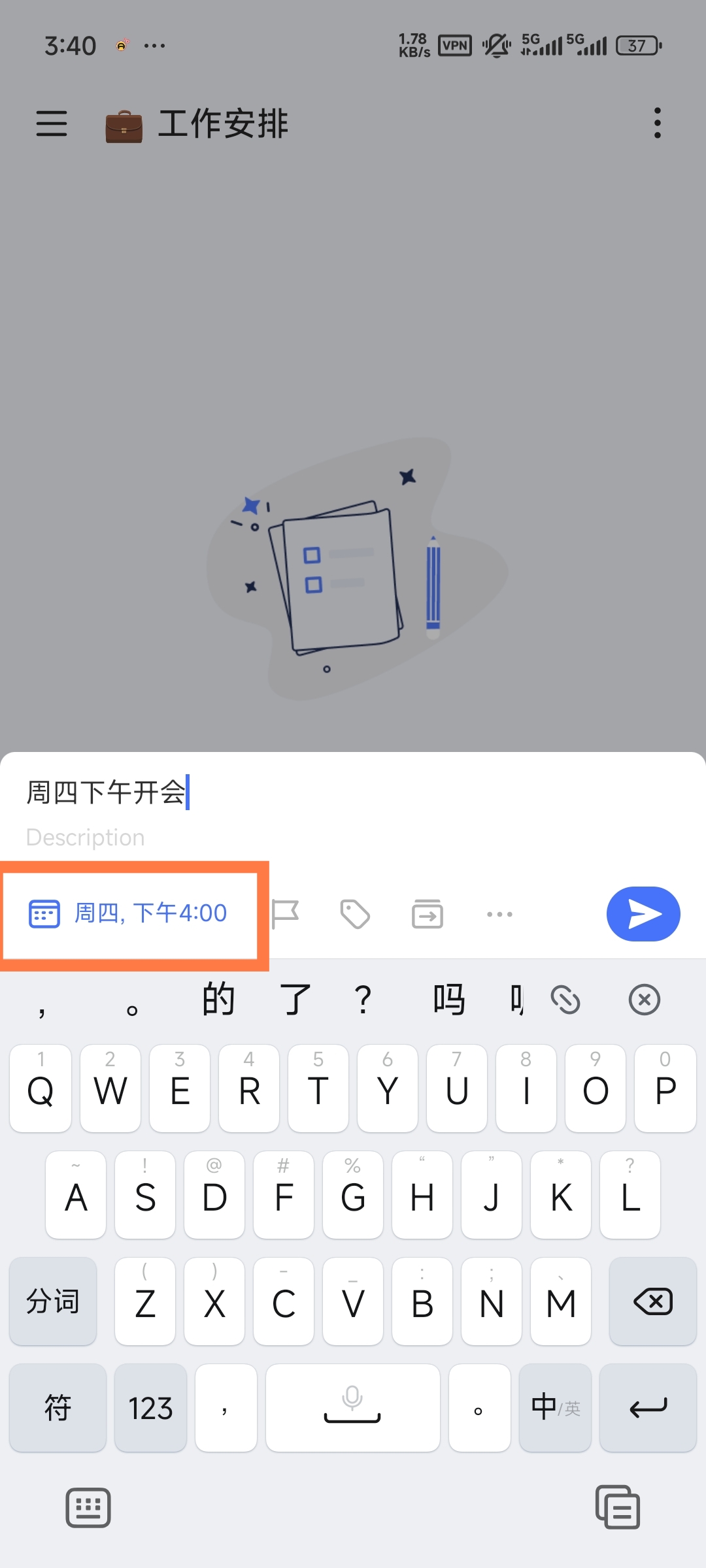Insert the suggested word 的
The image size is (706, 1568).
[x=218, y=1000]
